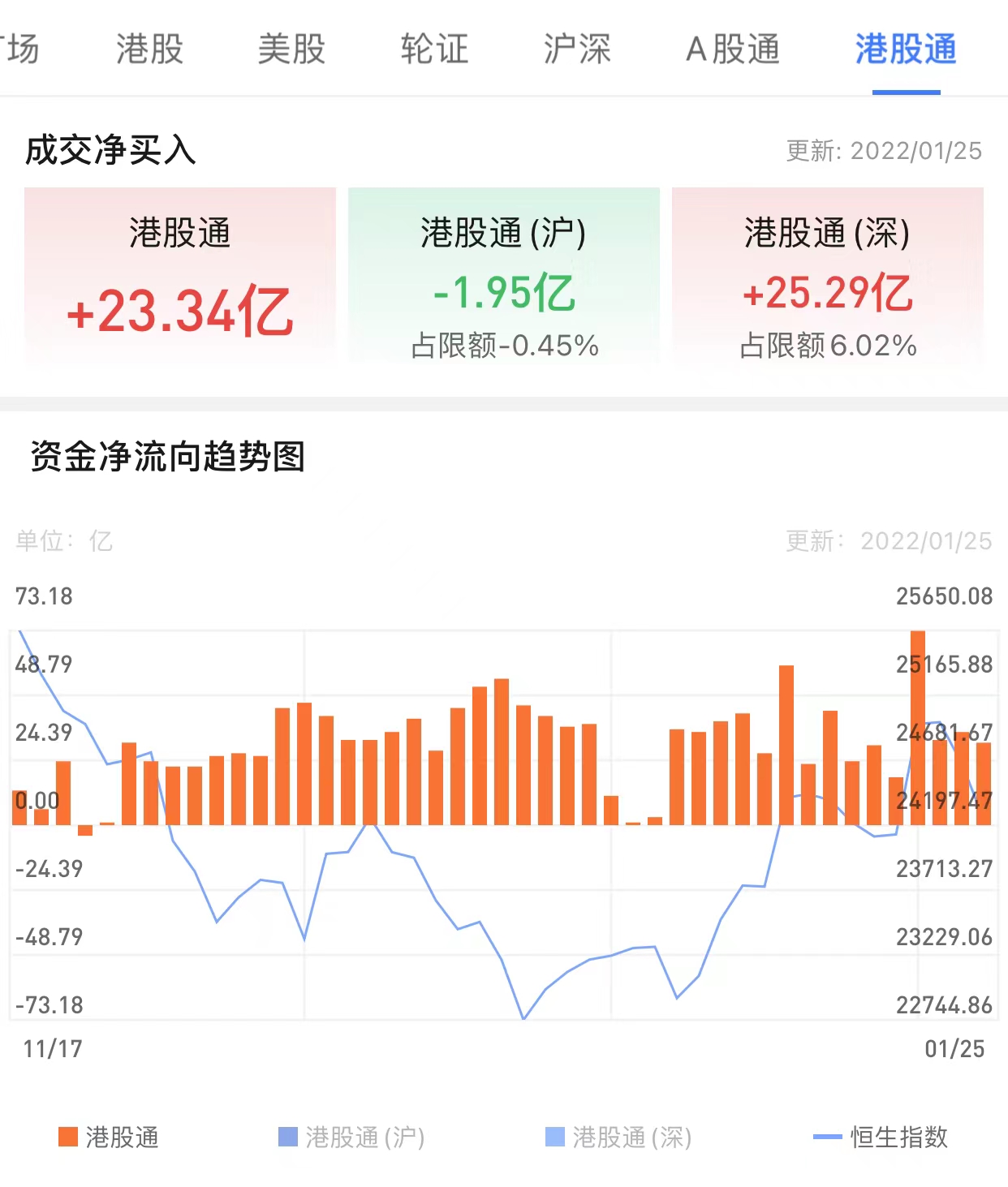Go to the 沪深 tab
This screenshot has height=1187, width=1008.
point(577,49)
